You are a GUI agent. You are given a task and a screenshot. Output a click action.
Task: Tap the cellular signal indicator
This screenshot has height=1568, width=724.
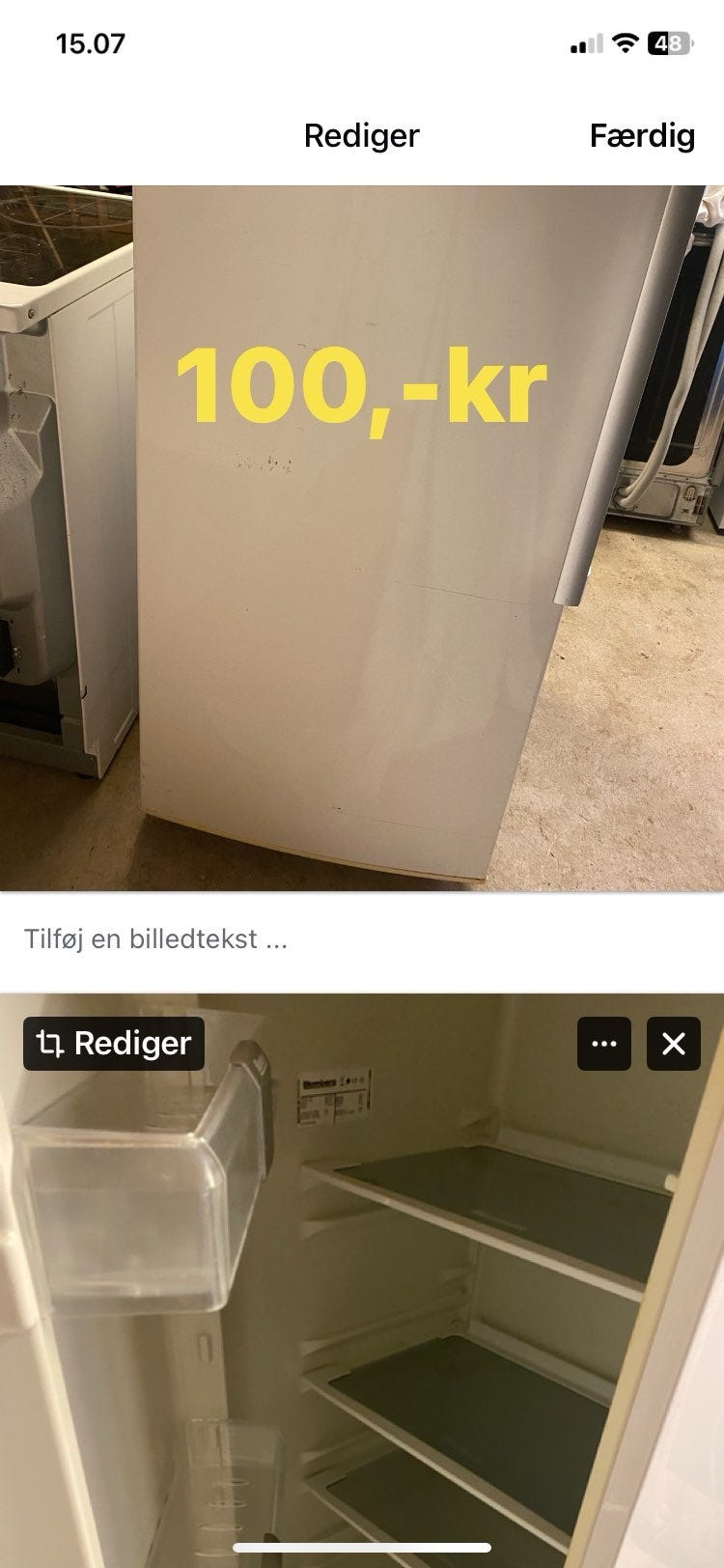click(585, 43)
